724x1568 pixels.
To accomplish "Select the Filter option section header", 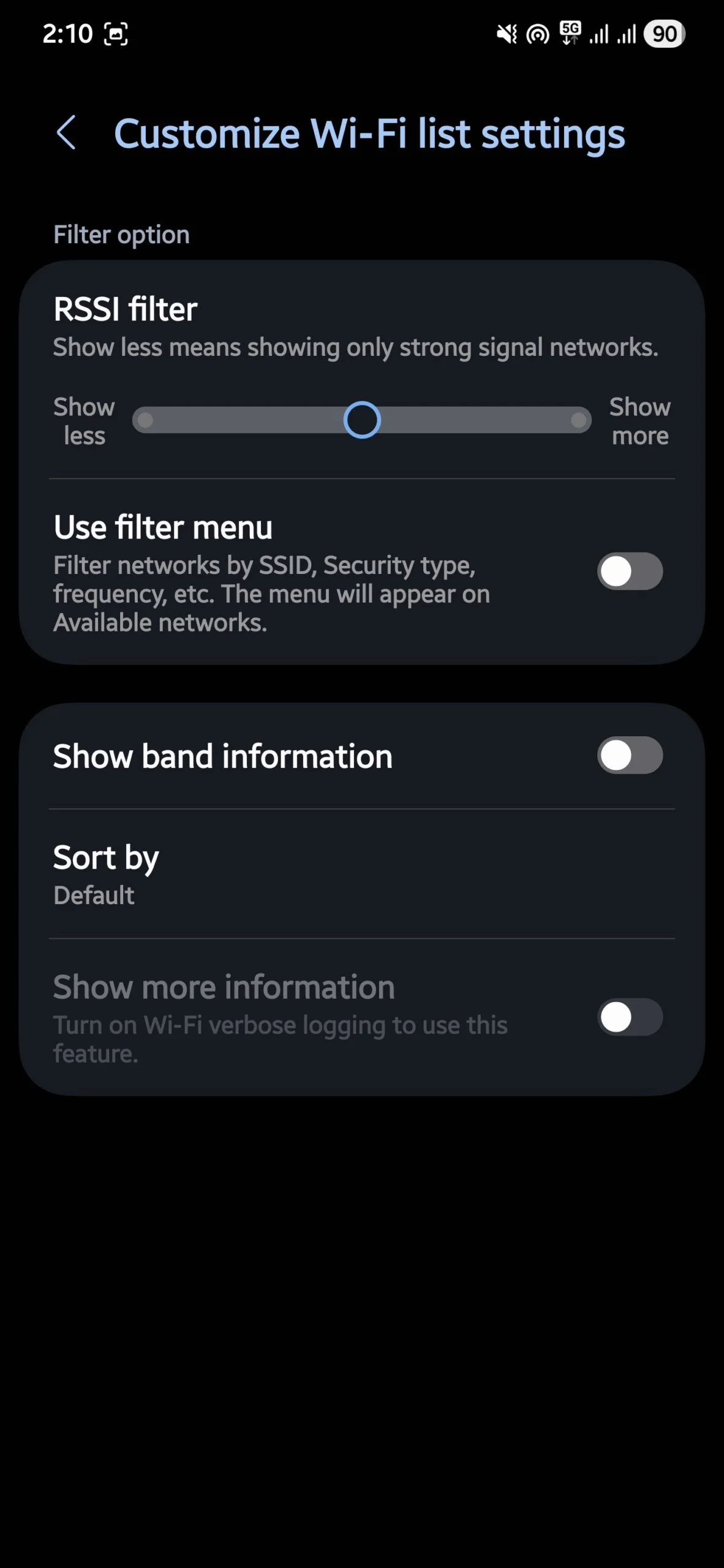I will [x=121, y=234].
